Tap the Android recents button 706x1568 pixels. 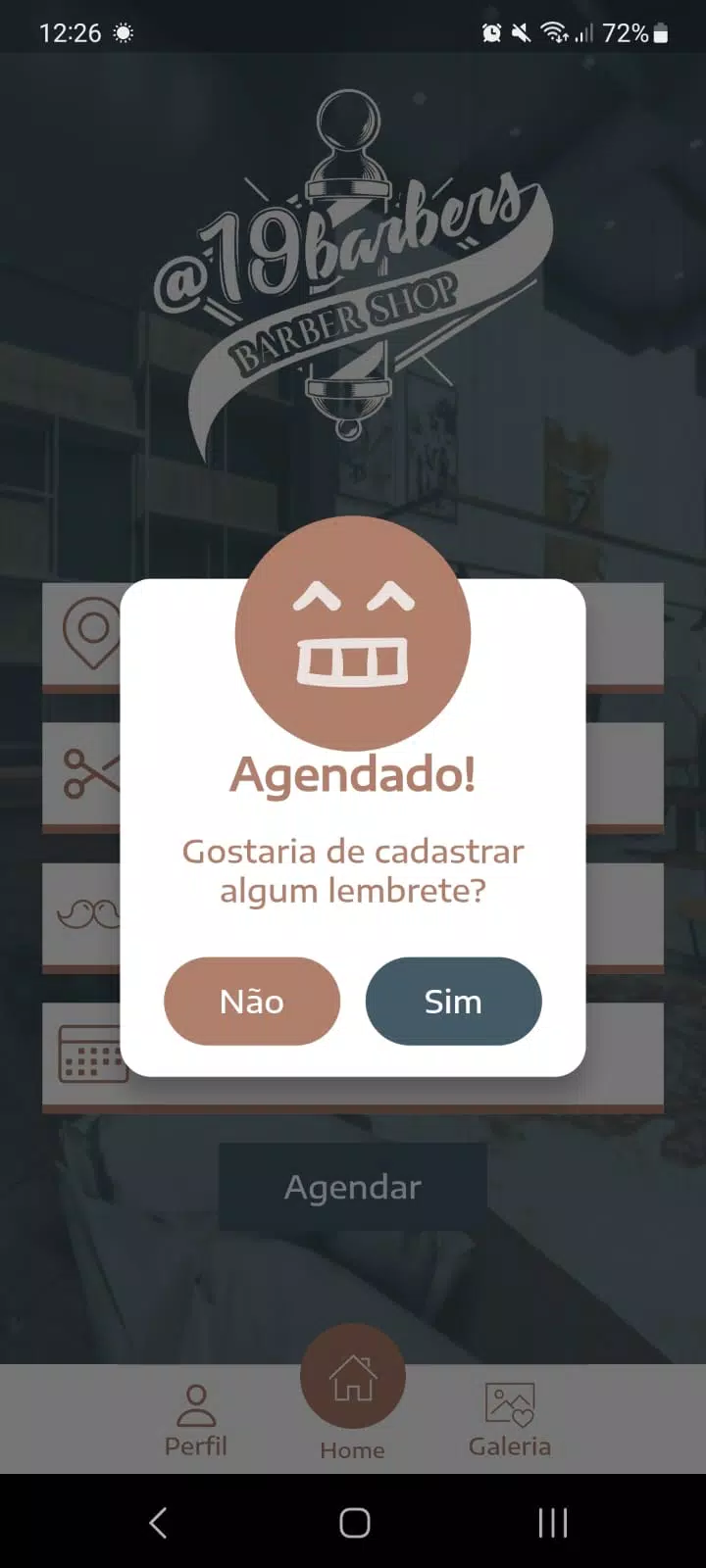point(552,1524)
